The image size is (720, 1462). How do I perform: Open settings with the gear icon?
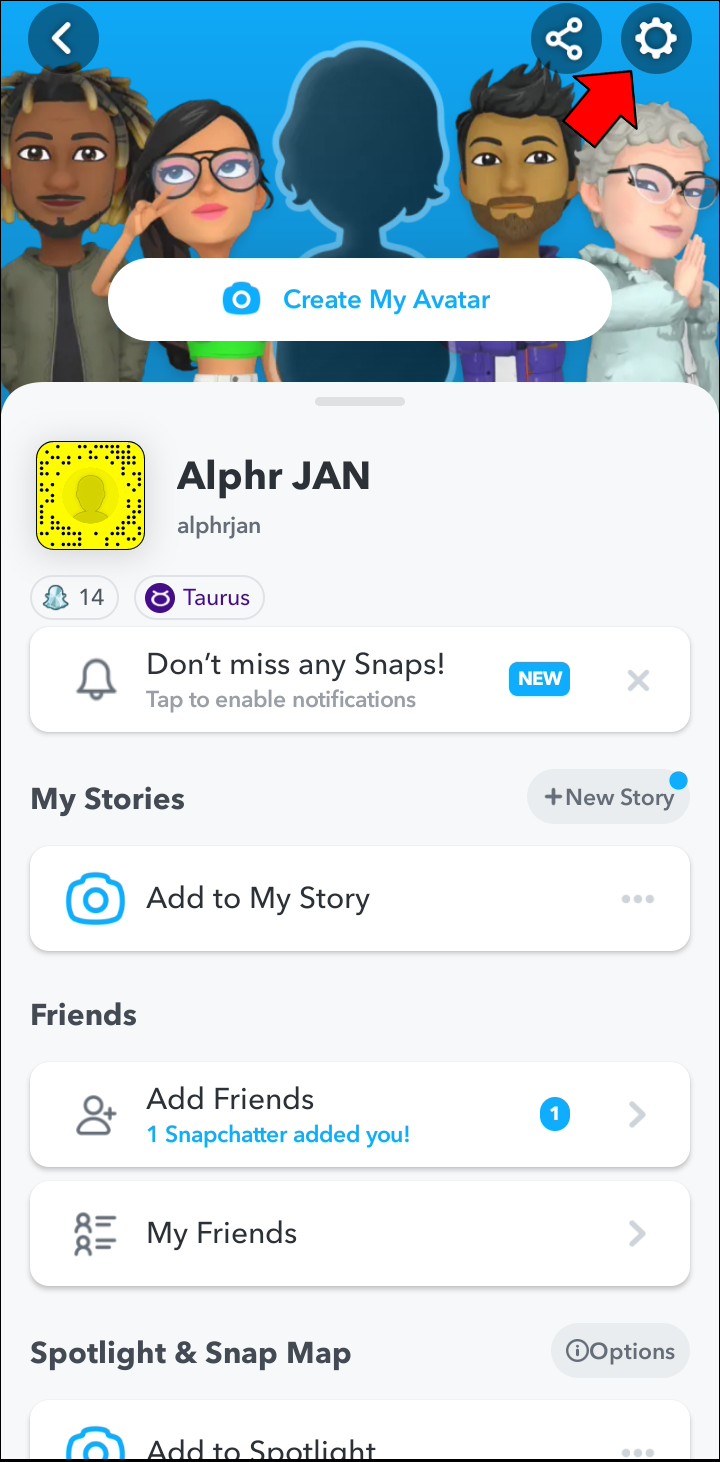click(656, 39)
